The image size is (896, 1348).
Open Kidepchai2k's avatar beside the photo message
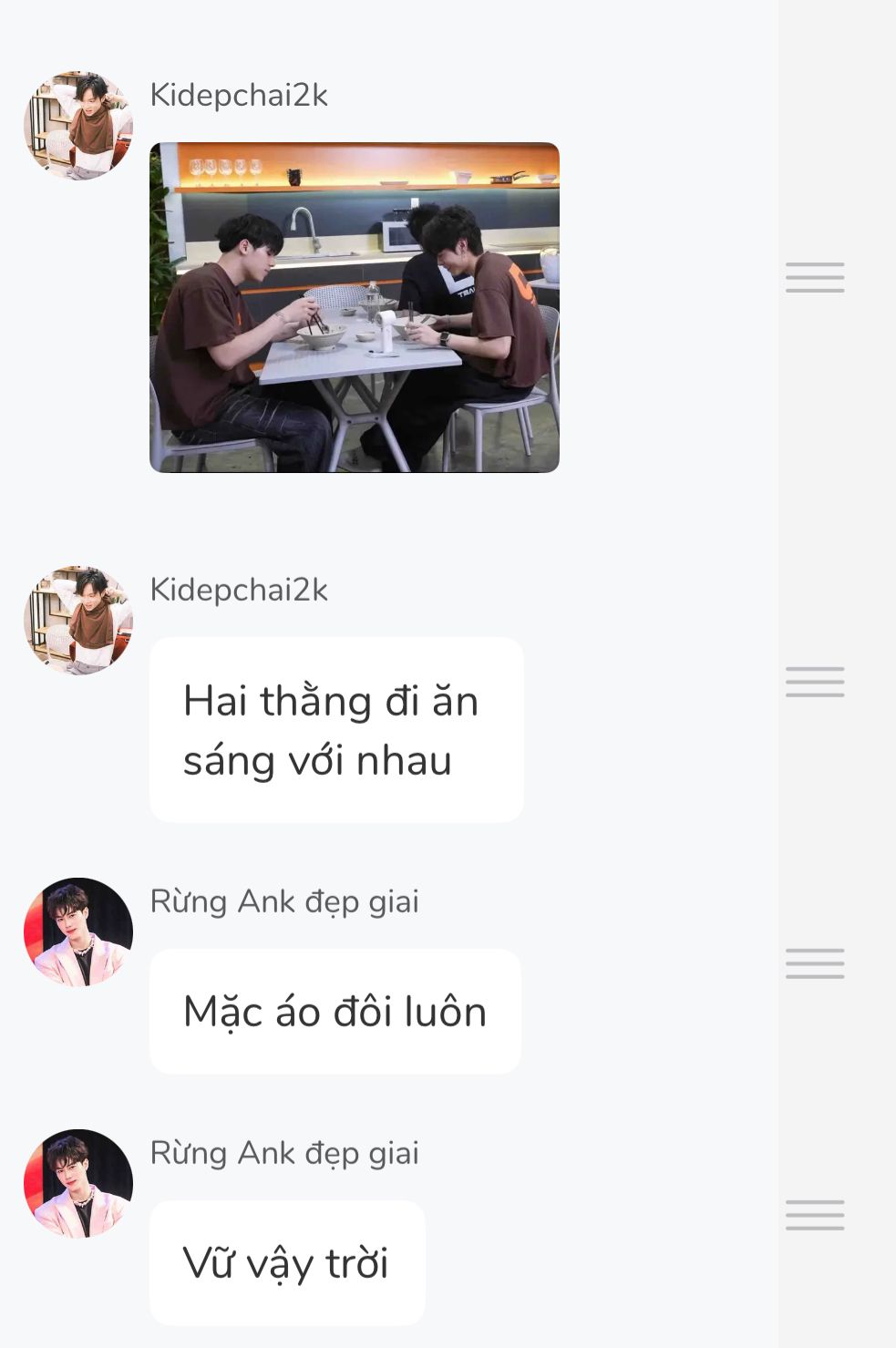(78, 126)
